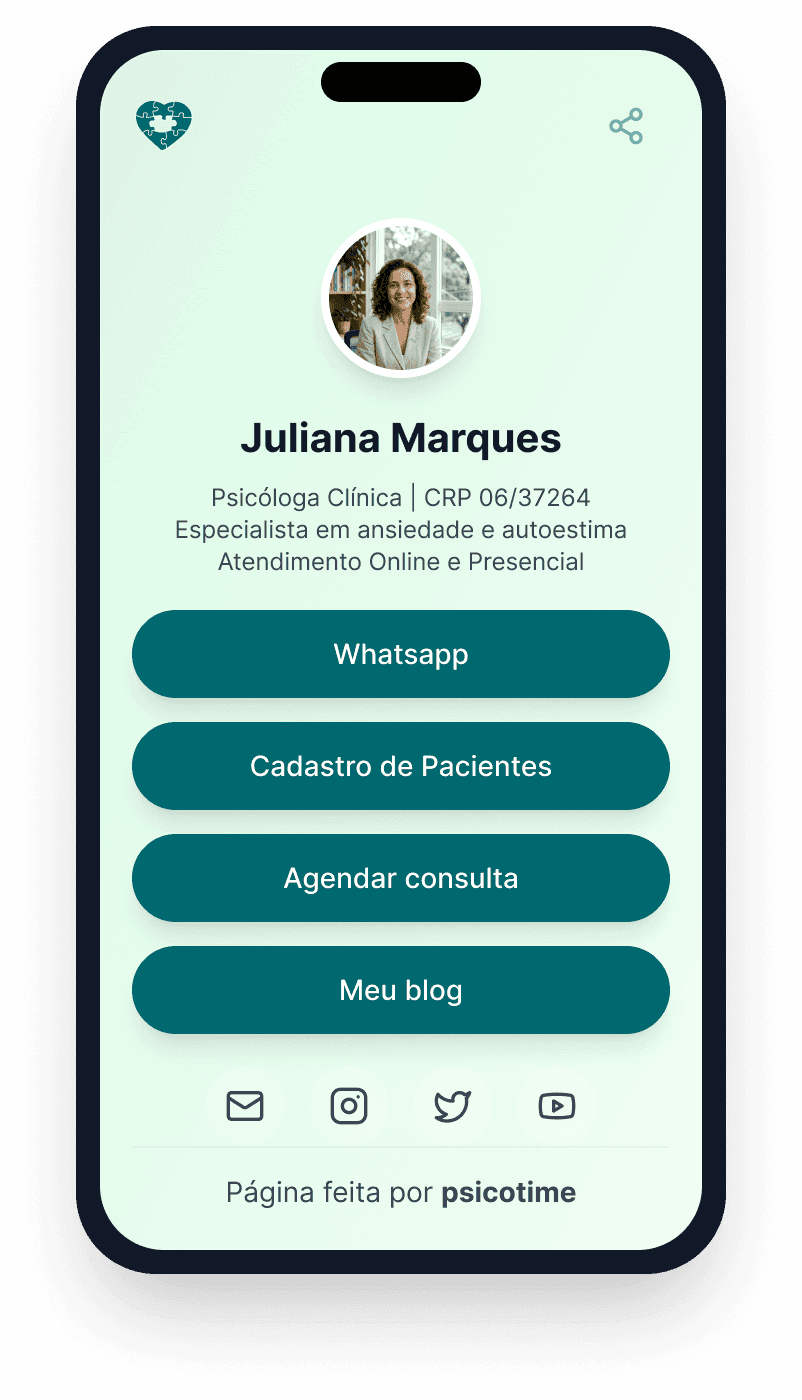Open the share icon at top right
802x1400 pixels.
tap(625, 125)
